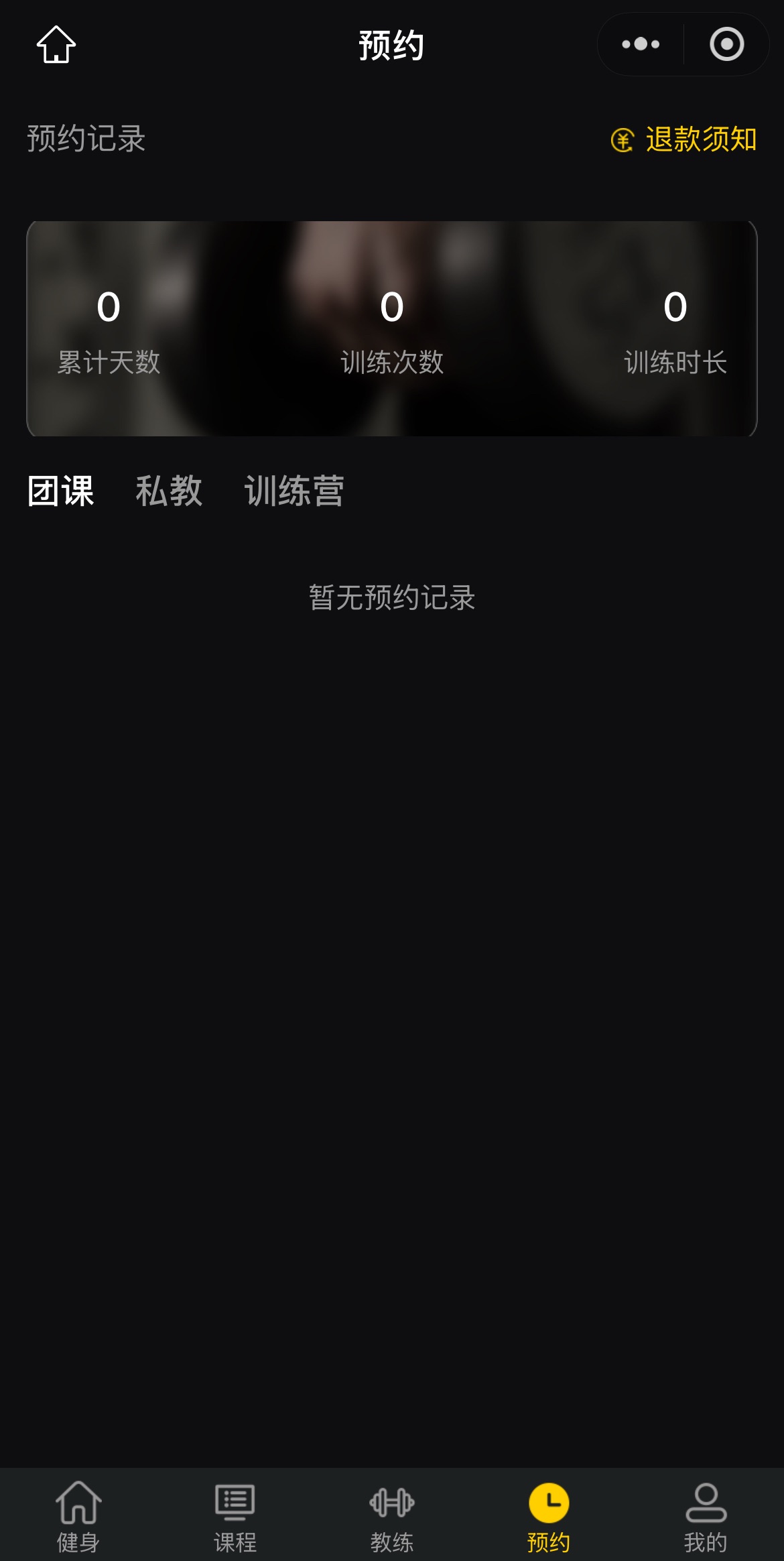Close the mini program with circle button
784x1561 pixels.
click(x=726, y=45)
